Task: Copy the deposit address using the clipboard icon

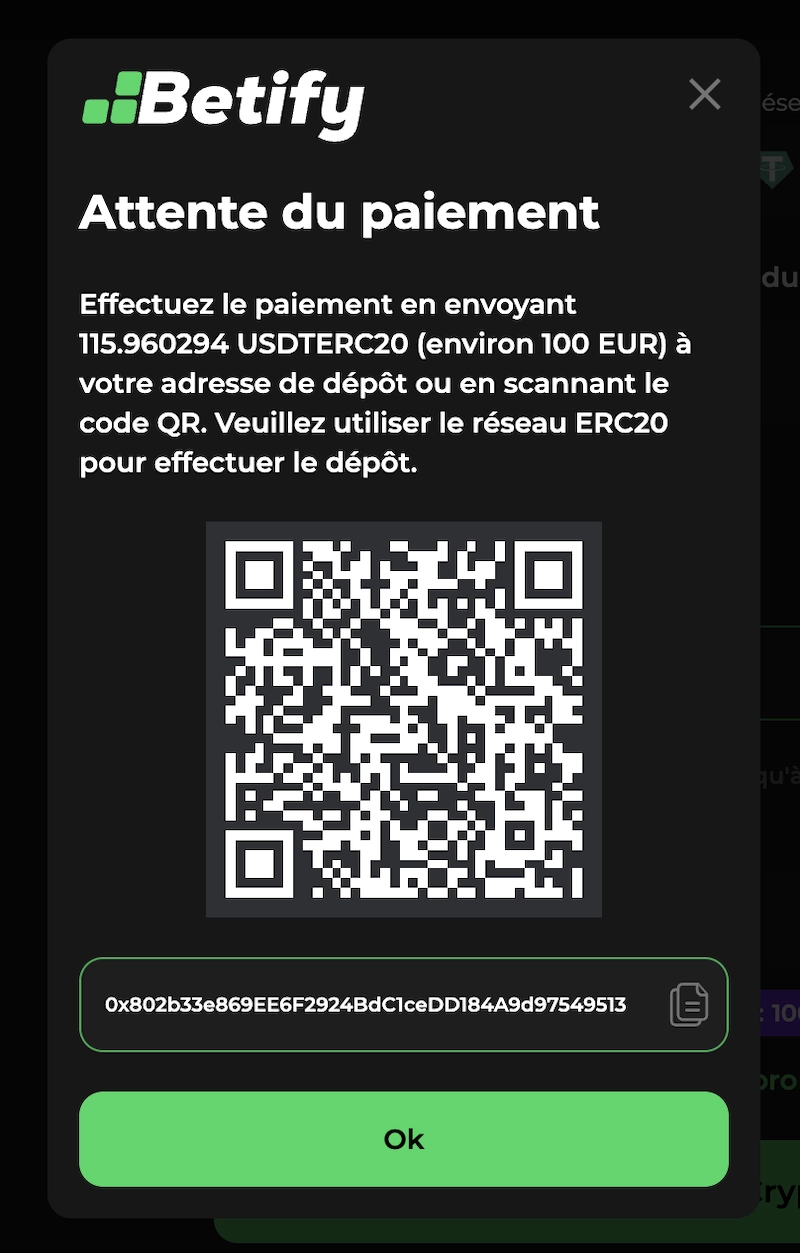Action: tap(686, 1004)
